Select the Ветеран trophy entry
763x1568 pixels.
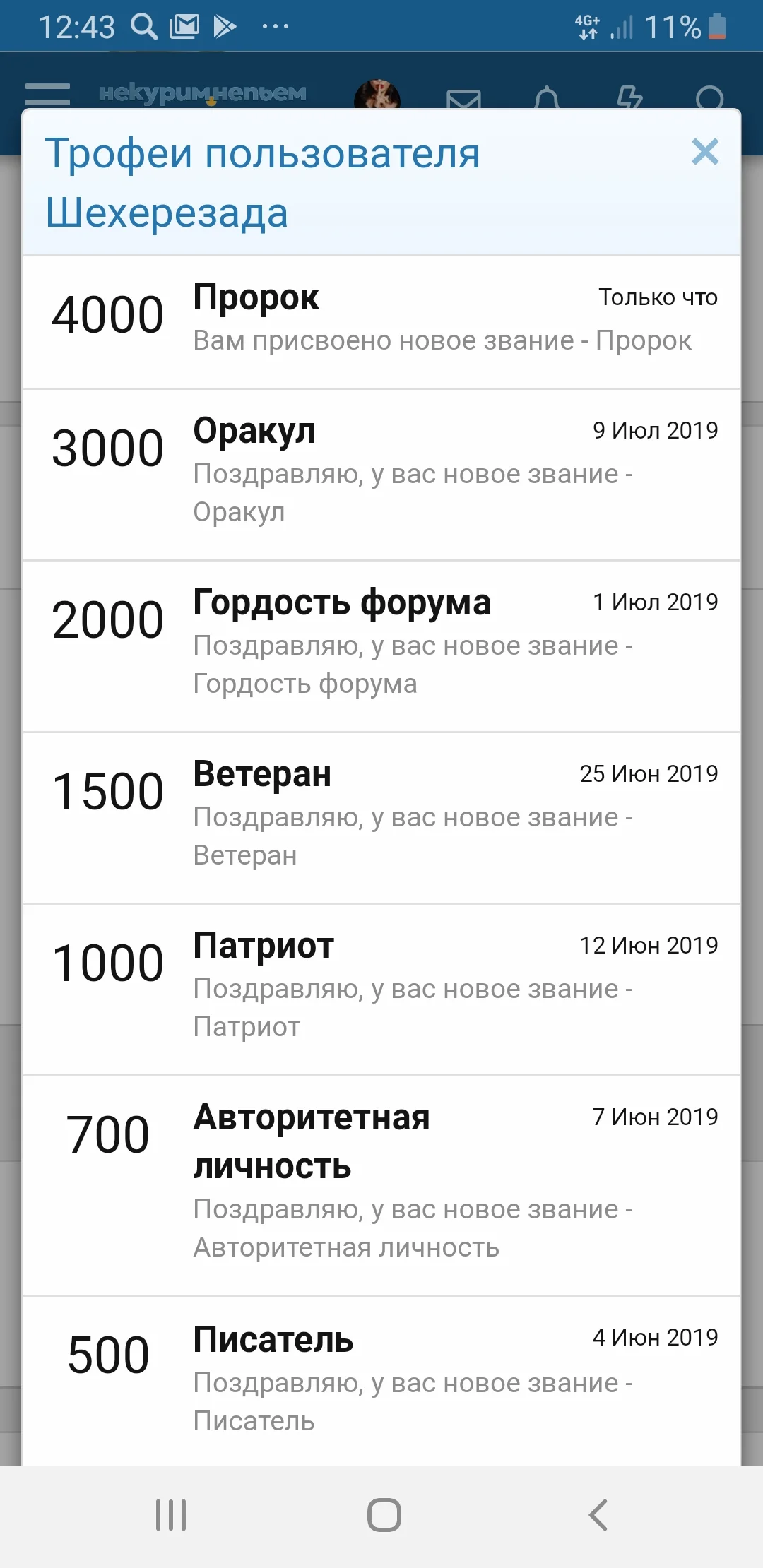click(381, 812)
